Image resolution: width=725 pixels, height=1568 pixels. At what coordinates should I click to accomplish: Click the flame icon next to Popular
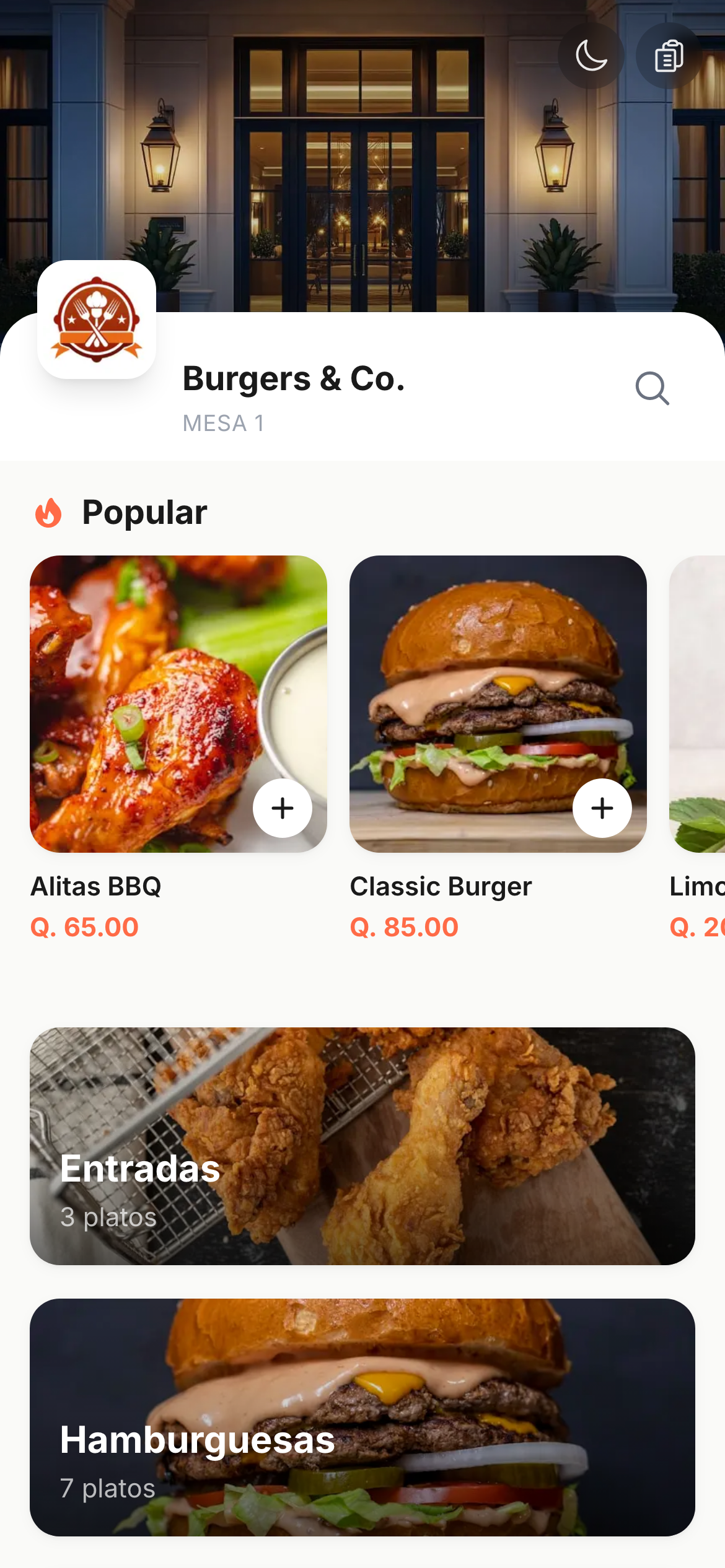pos(48,512)
